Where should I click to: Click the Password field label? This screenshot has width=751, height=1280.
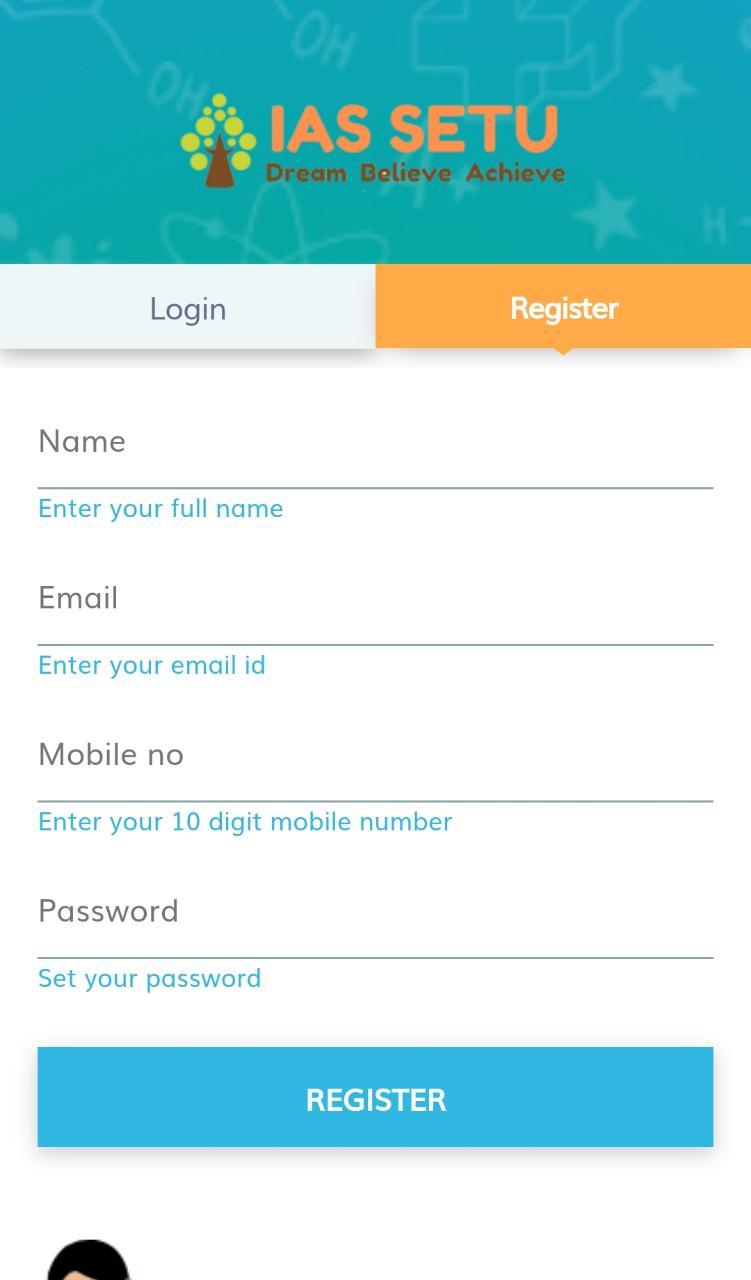pyautogui.click(x=108, y=910)
